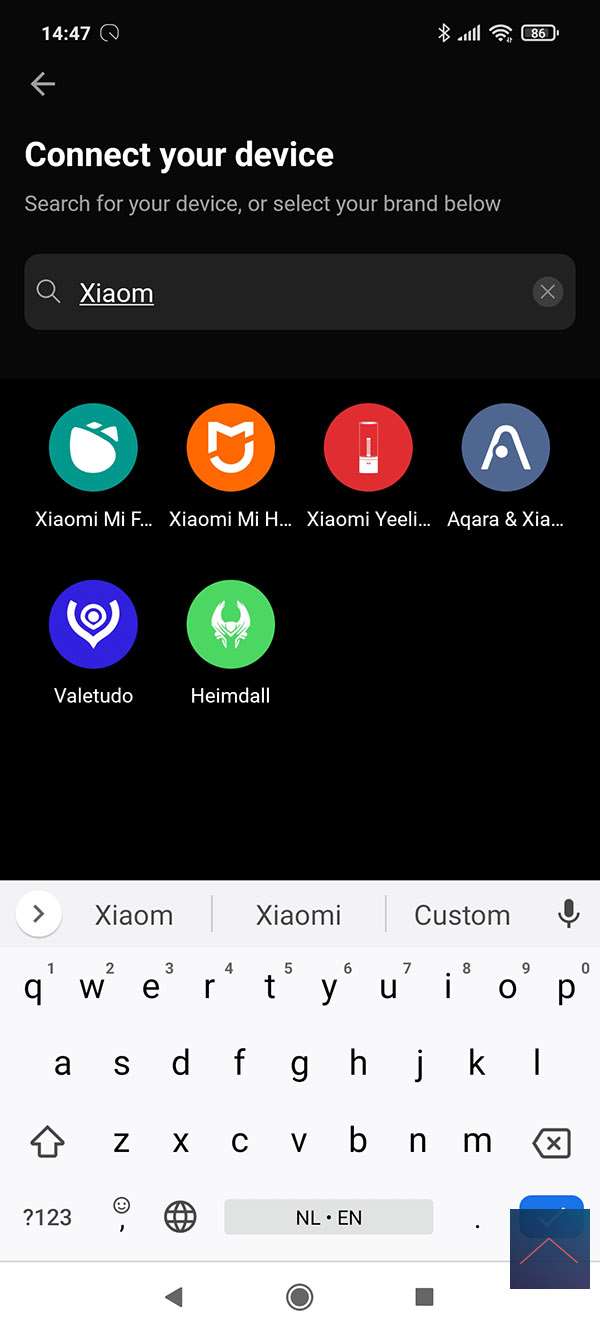Tap the ?123 symbols key
The image size is (600, 1333).
click(47, 1217)
